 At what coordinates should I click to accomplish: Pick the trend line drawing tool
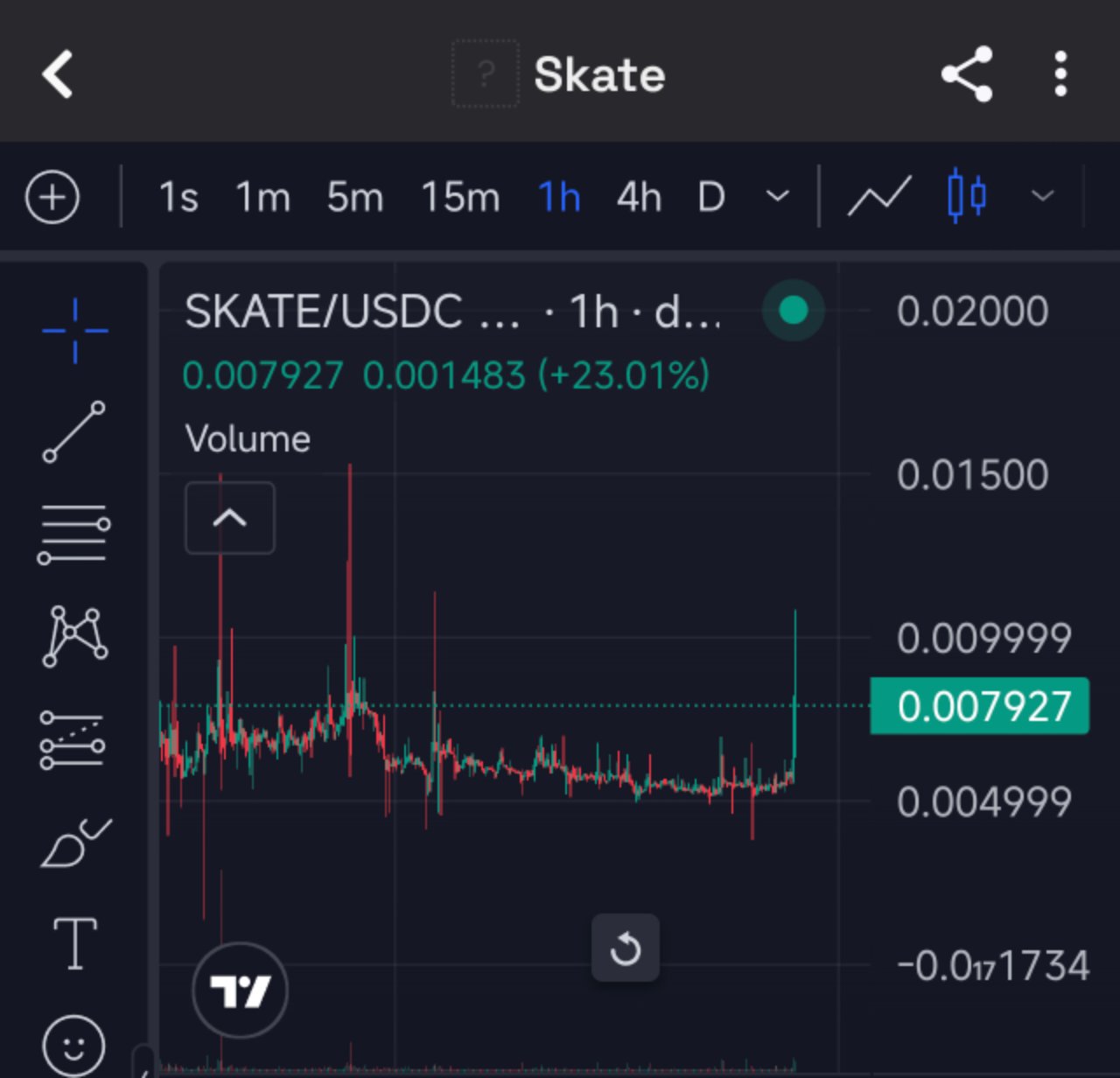[x=74, y=431]
